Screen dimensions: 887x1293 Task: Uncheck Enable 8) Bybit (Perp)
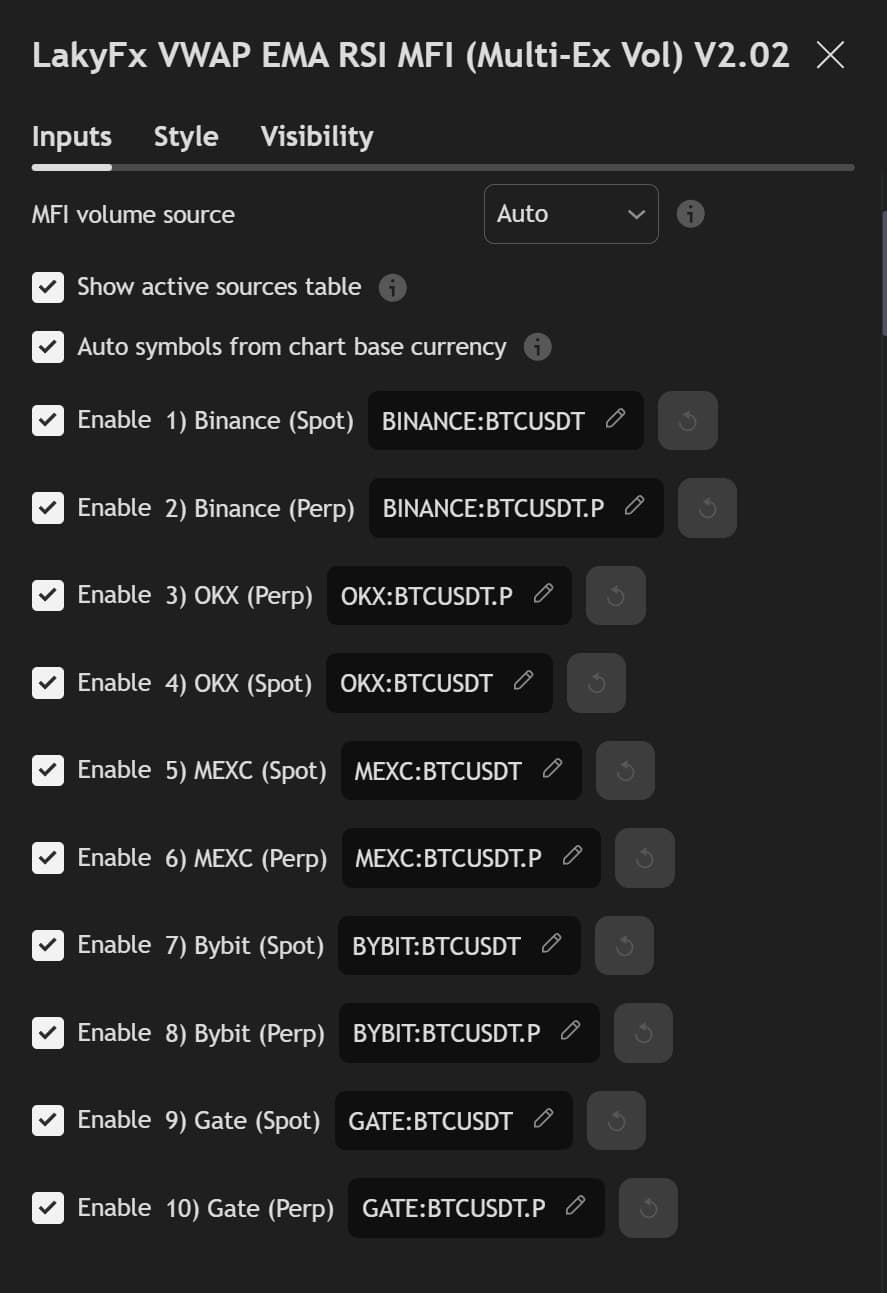48,1033
